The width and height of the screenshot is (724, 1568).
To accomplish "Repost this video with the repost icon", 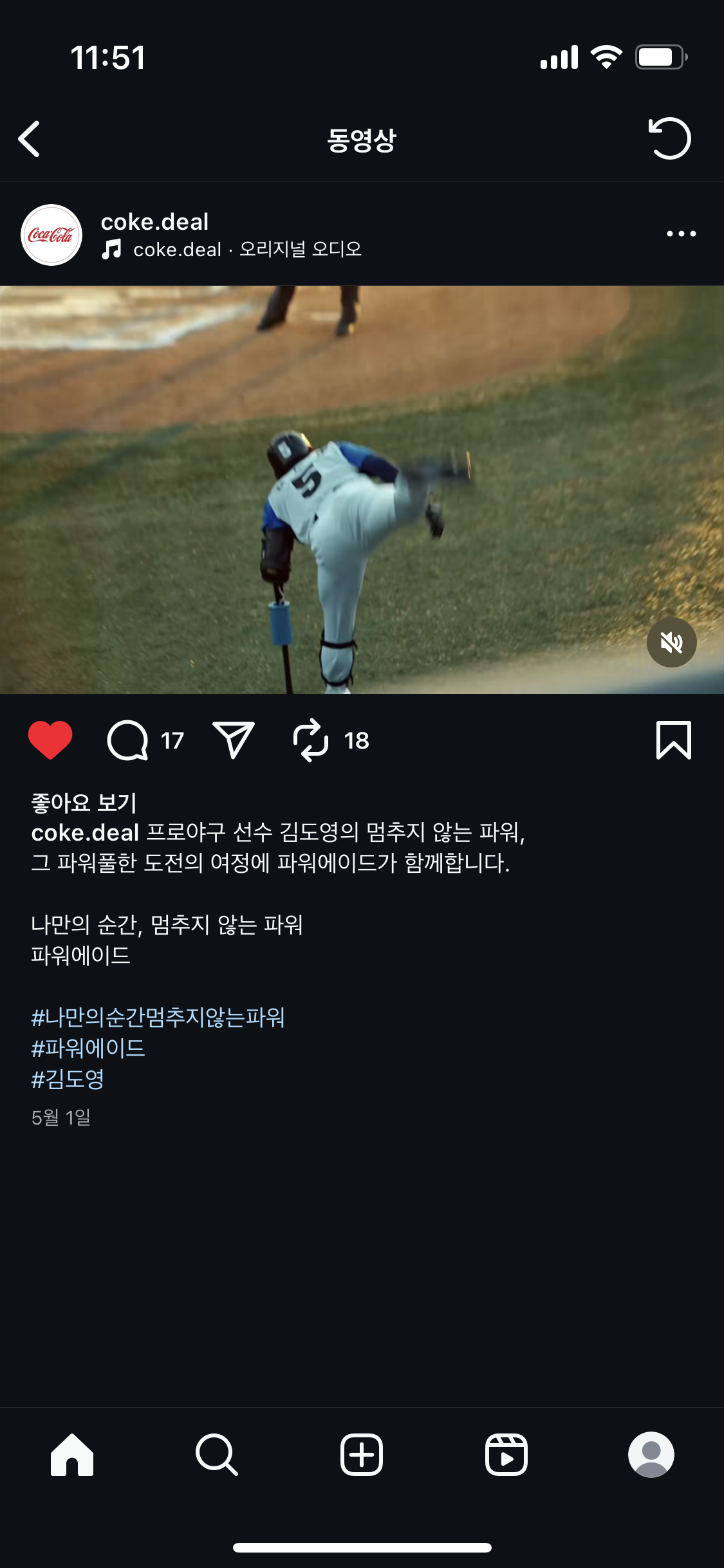I will pos(311,740).
